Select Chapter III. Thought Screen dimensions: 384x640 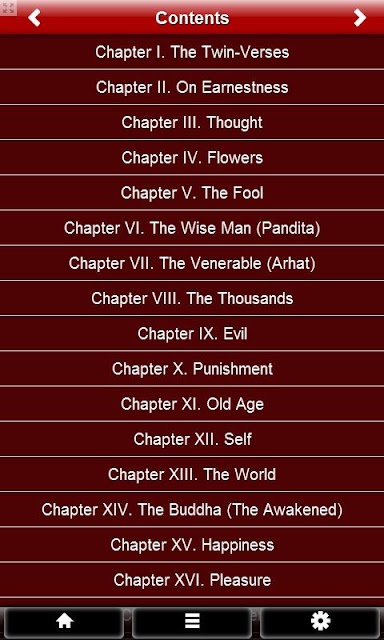tap(192, 122)
